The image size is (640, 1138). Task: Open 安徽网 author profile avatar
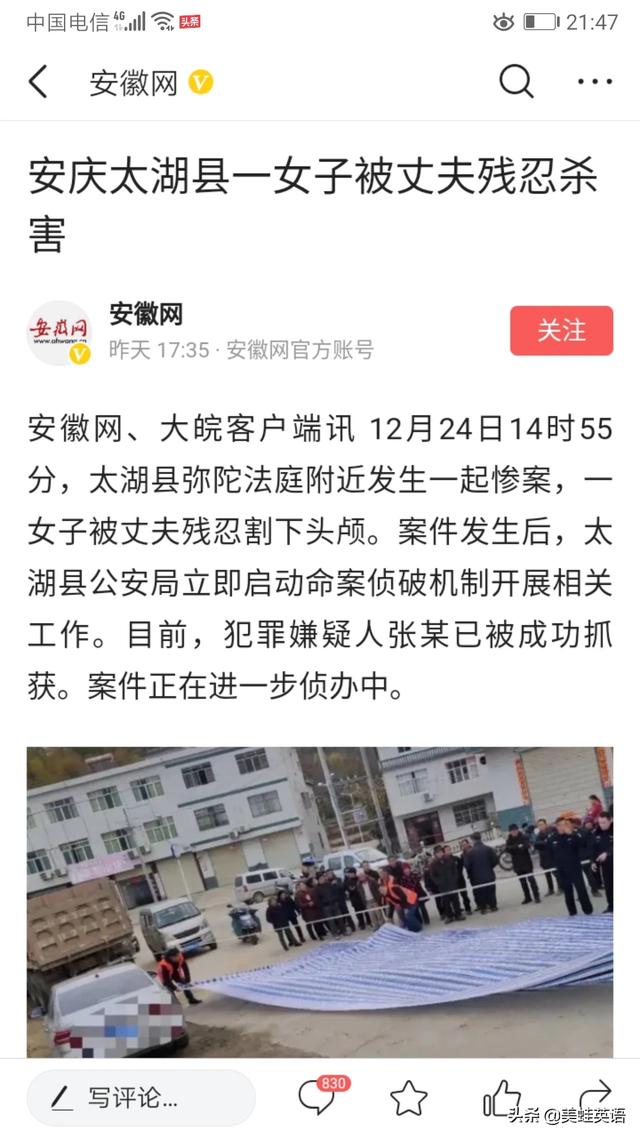point(59,332)
